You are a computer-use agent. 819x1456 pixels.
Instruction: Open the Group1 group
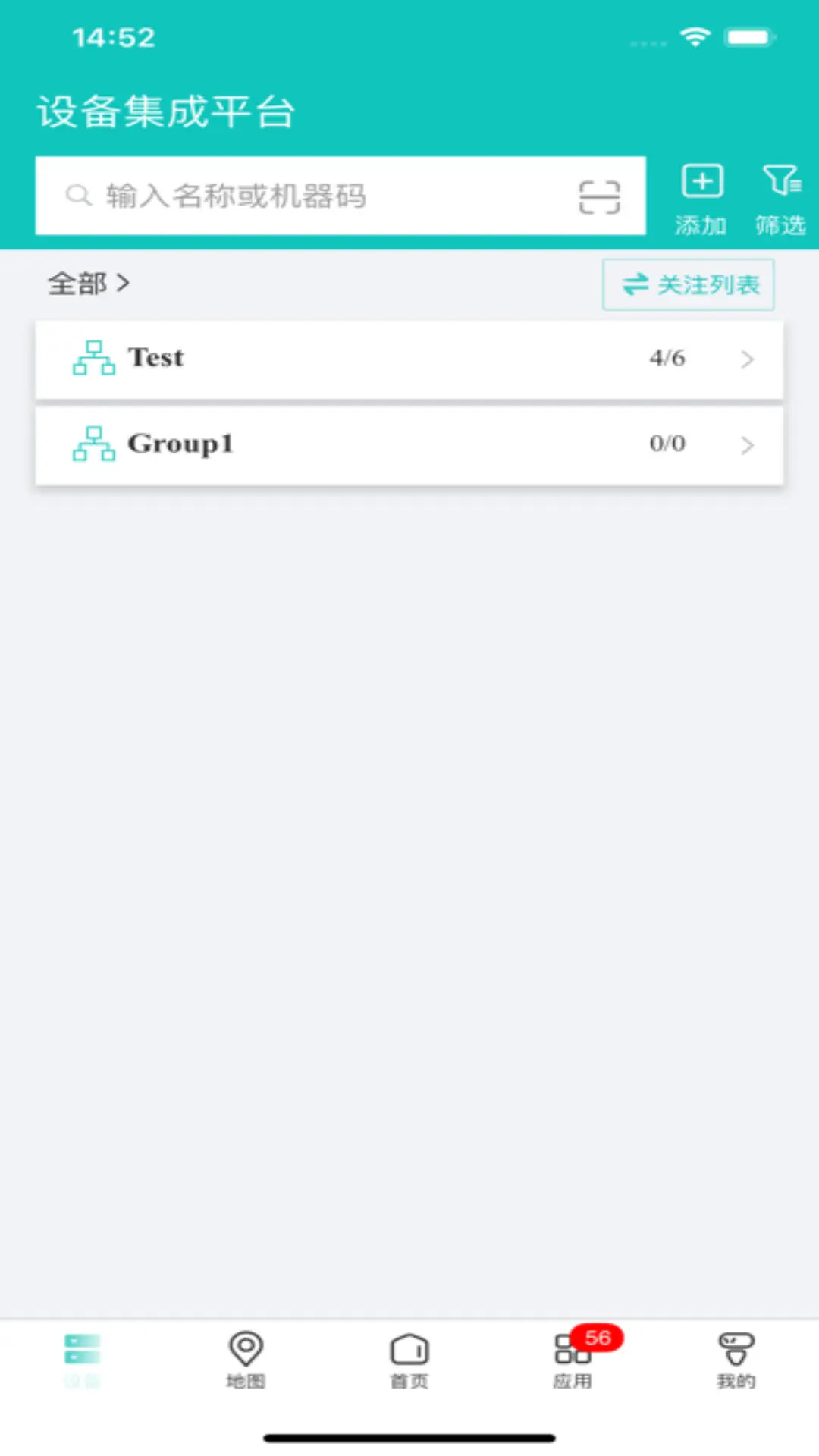(x=409, y=445)
